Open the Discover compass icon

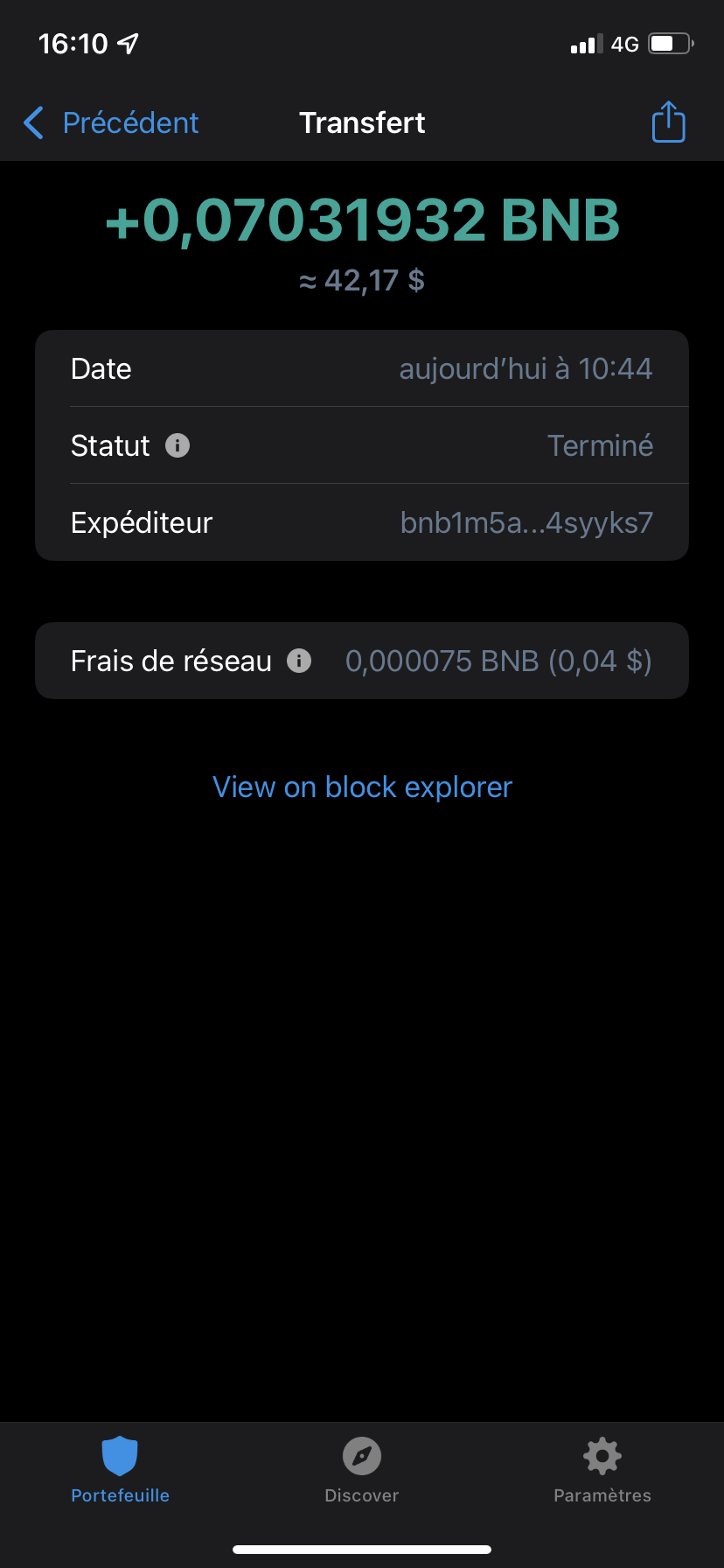click(361, 1455)
